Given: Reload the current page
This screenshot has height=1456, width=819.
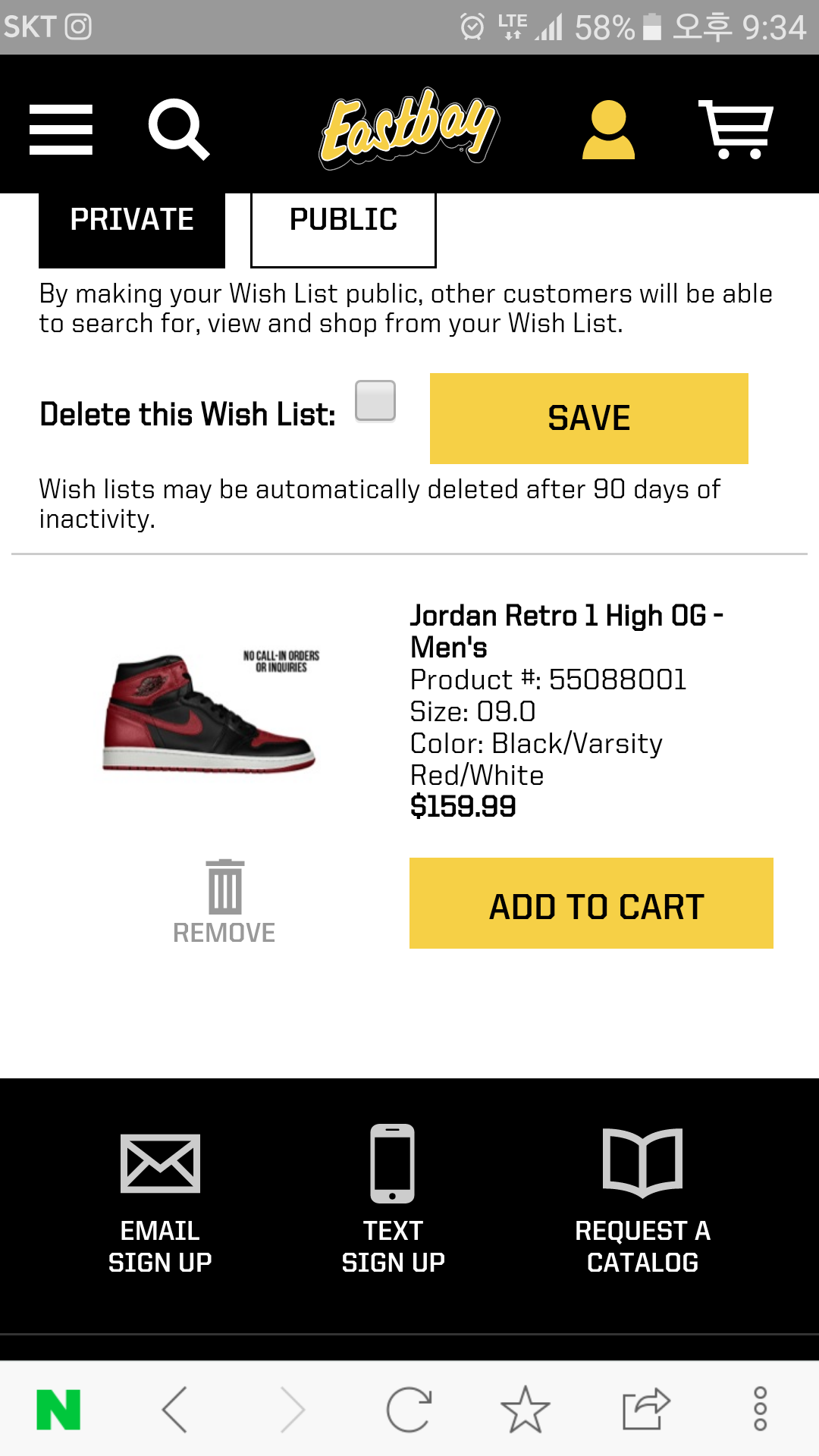Looking at the screenshot, I should point(409,1409).
